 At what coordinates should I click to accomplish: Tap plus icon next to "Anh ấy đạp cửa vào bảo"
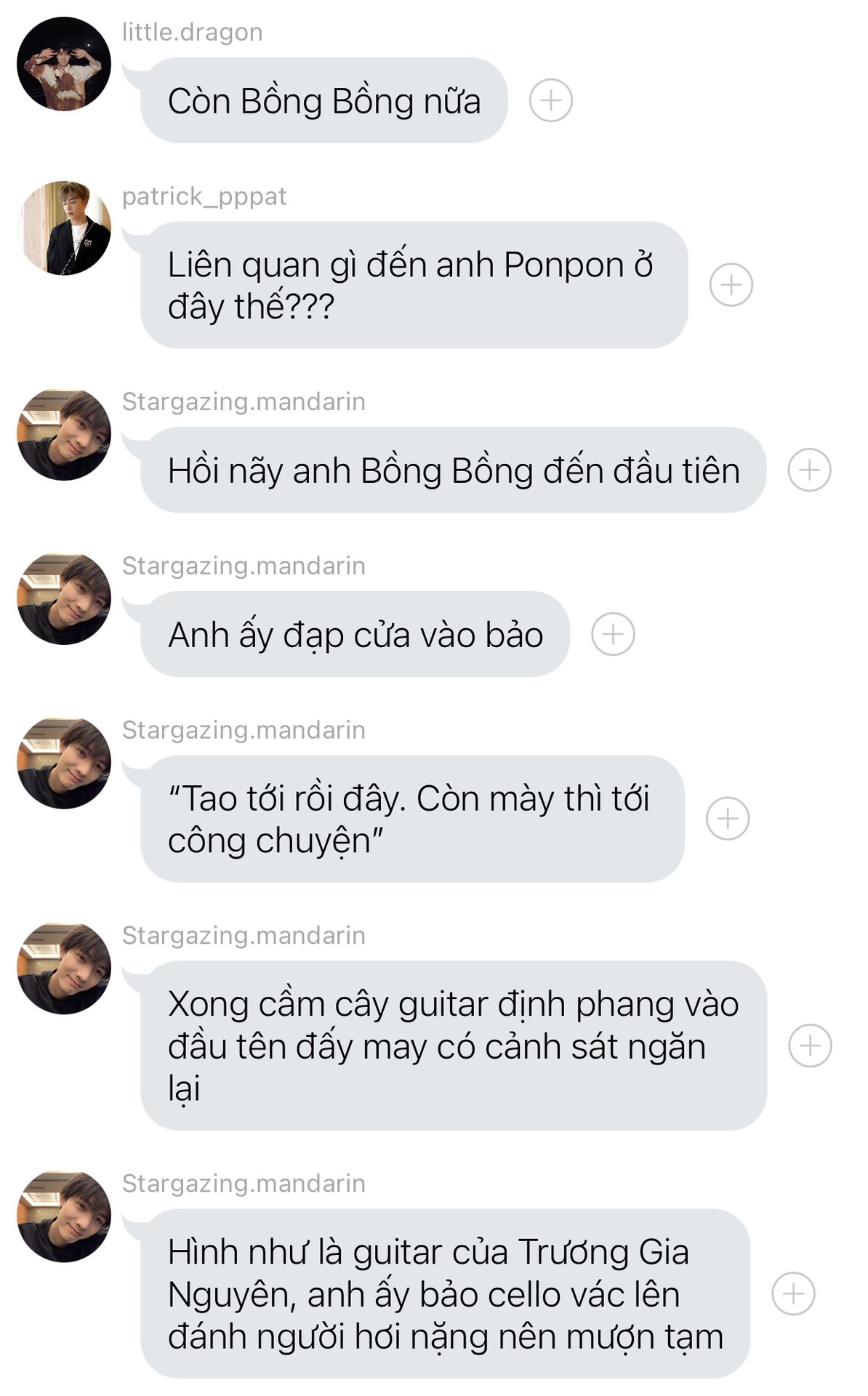pyautogui.click(x=613, y=634)
